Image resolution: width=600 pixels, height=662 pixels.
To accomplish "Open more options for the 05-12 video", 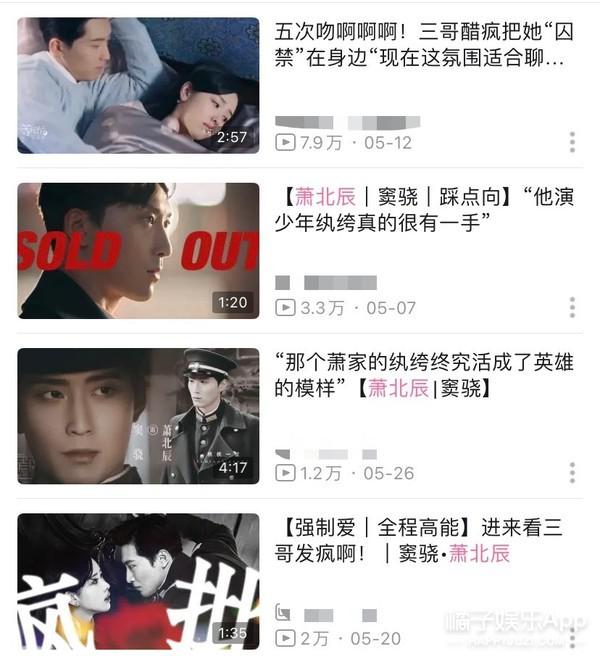I will tap(572, 142).
